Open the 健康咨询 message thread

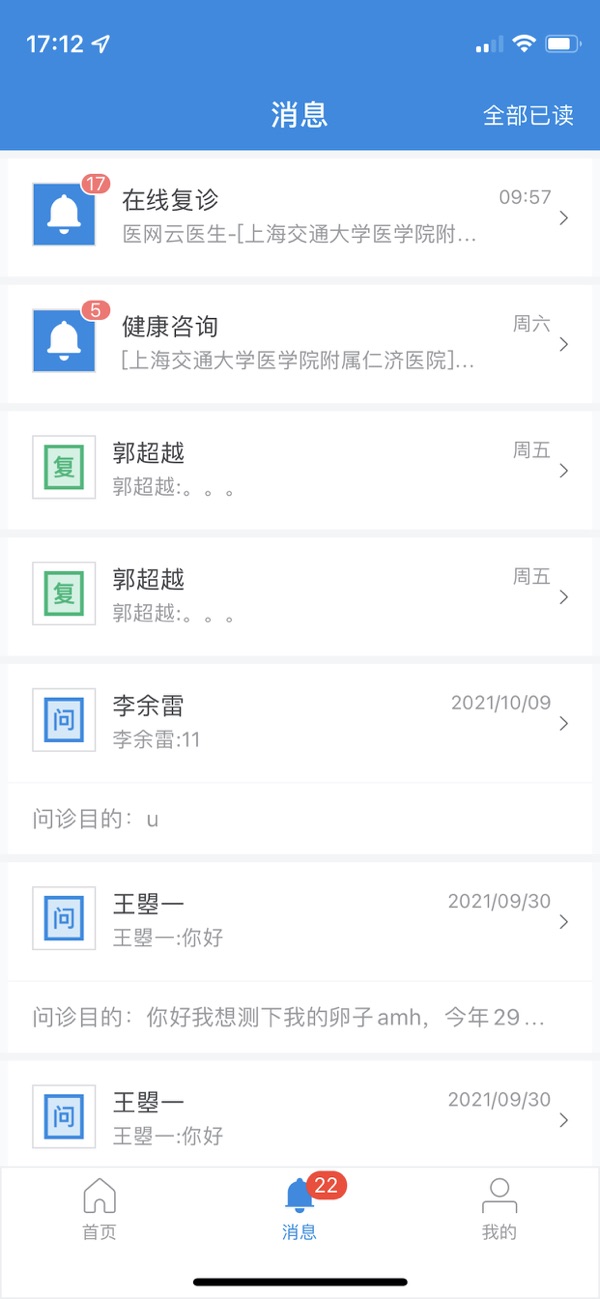click(x=300, y=344)
